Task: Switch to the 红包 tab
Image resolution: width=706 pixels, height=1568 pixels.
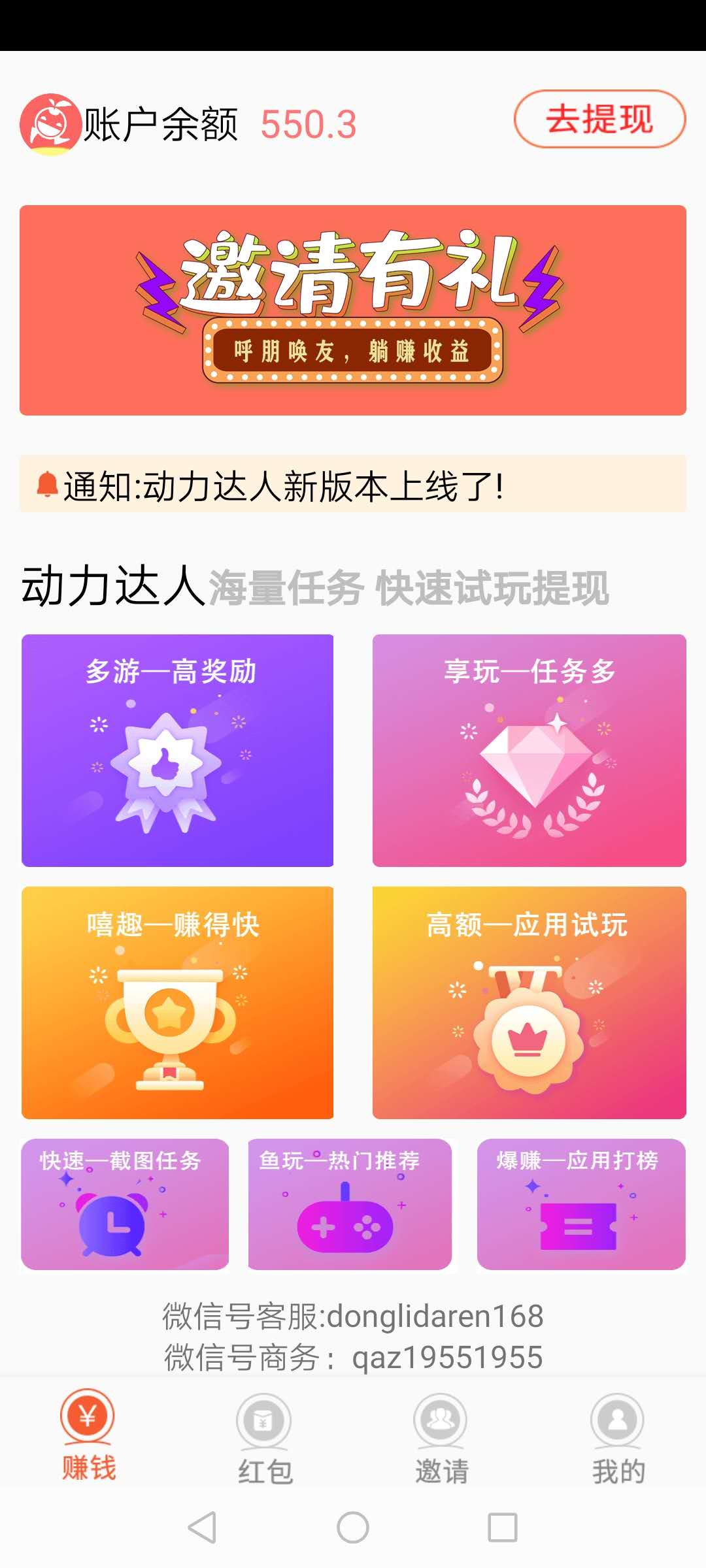Action: [265, 1436]
